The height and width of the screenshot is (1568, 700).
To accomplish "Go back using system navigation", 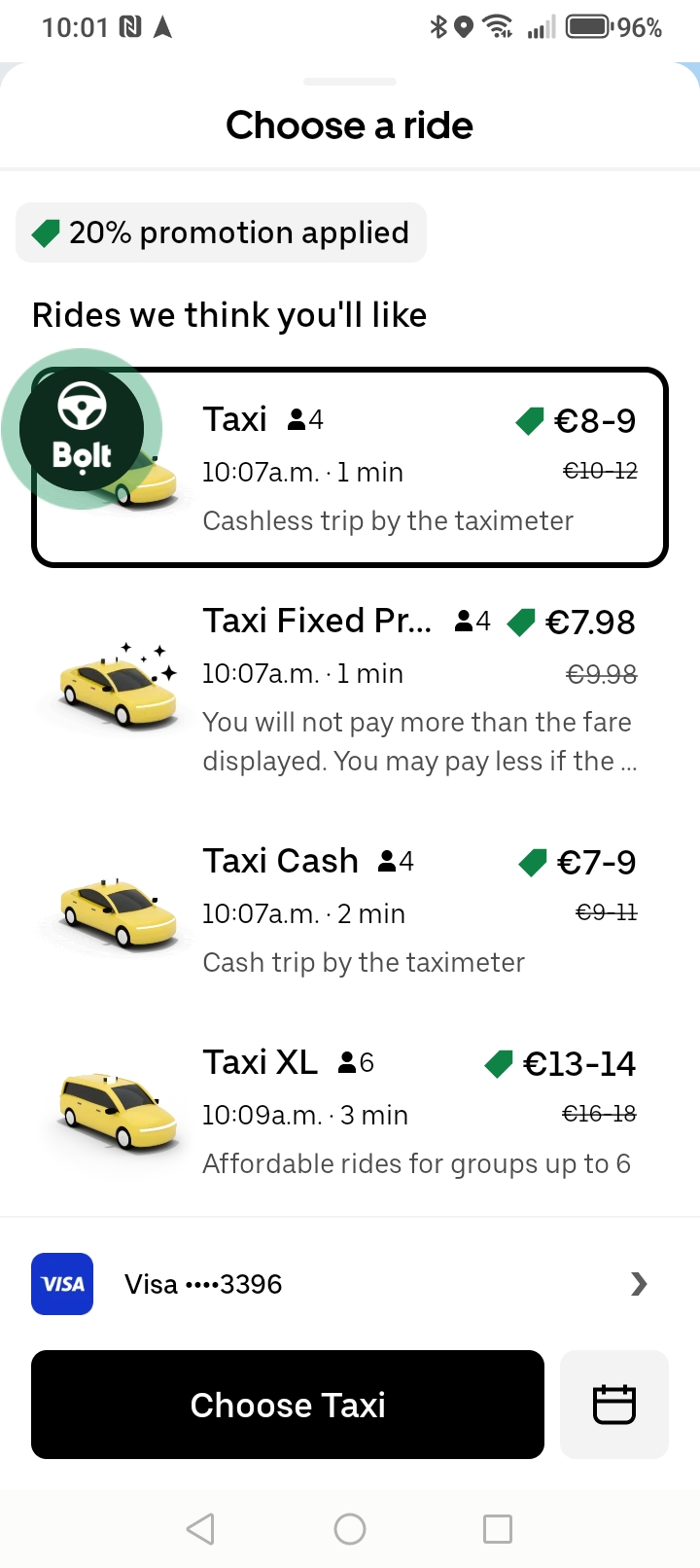I will 200,1529.
